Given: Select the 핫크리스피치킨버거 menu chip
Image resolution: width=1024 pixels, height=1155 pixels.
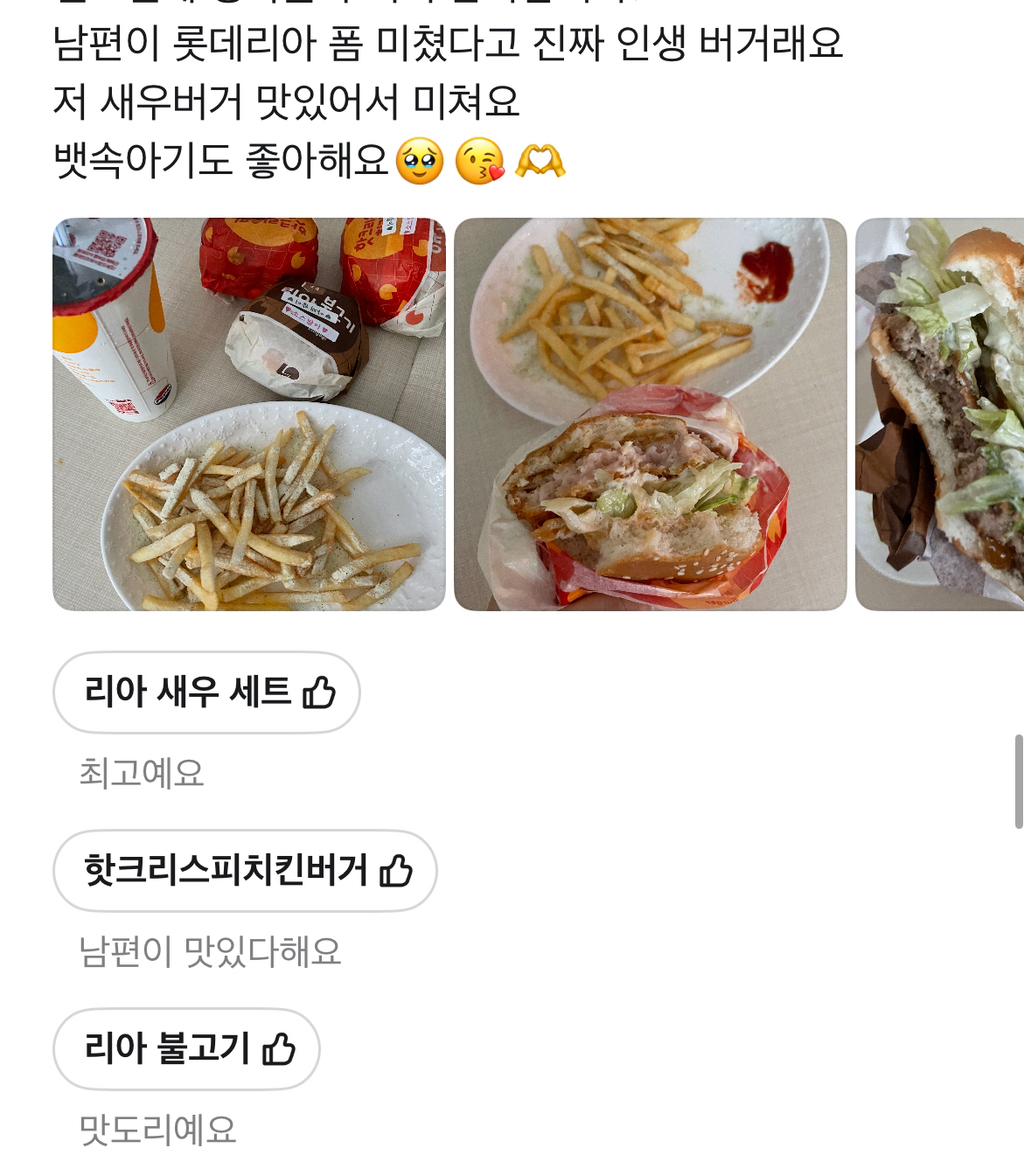Looking at the screenshot, I should 245,870.
